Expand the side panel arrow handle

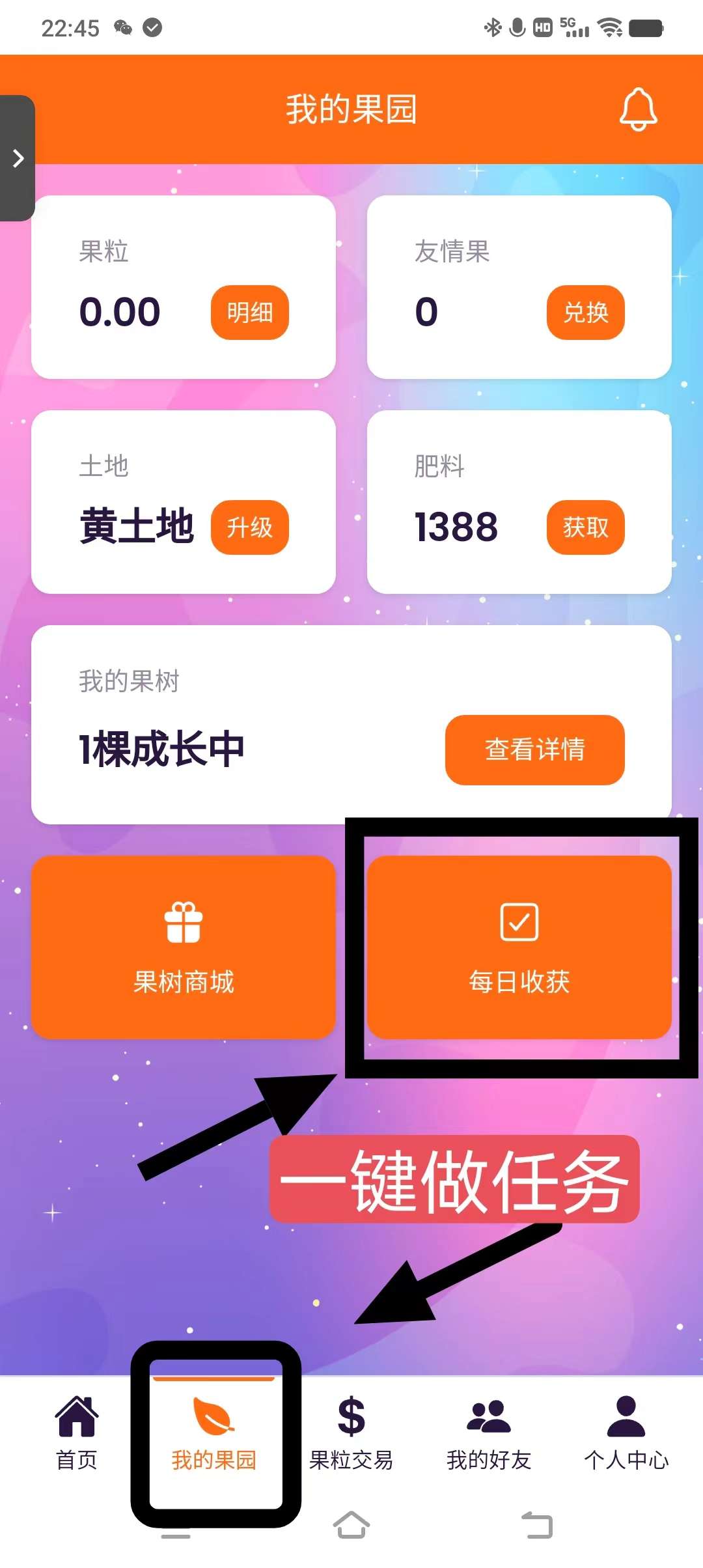tap(18, 158)
